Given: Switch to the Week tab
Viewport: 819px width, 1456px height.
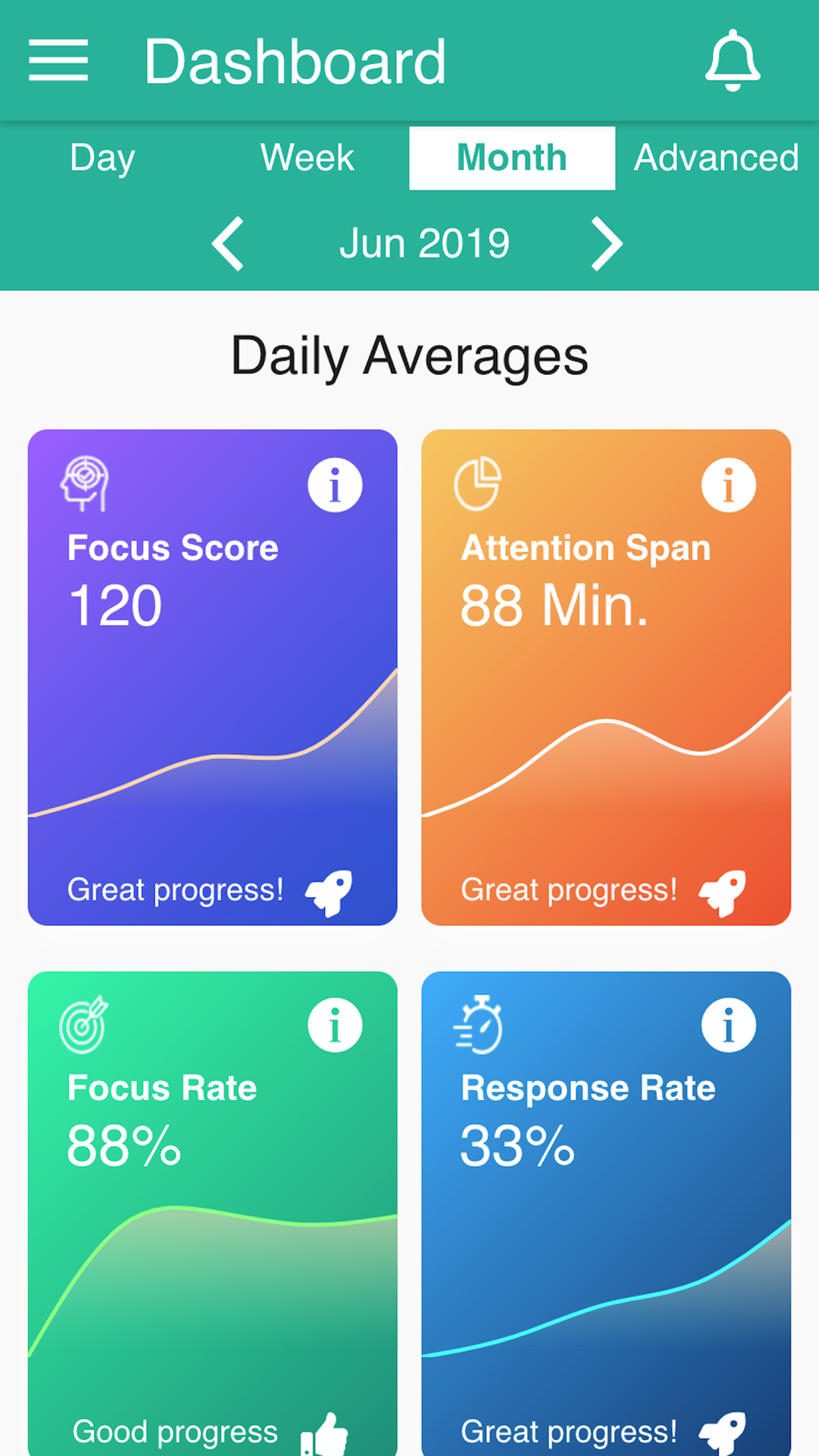Looking at the screenshot, I should 308,157.
